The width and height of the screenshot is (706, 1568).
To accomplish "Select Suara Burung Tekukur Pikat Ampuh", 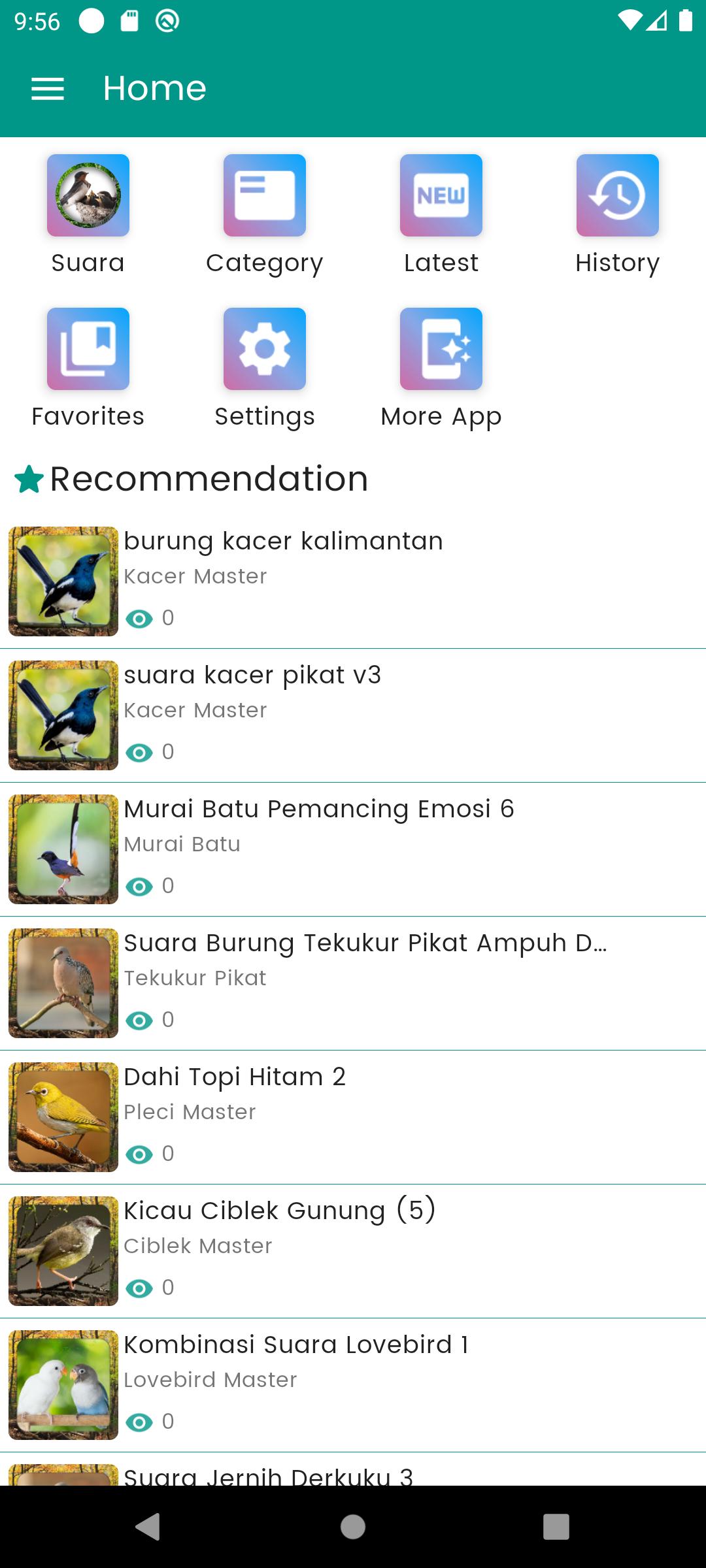I will coord(353,983).
